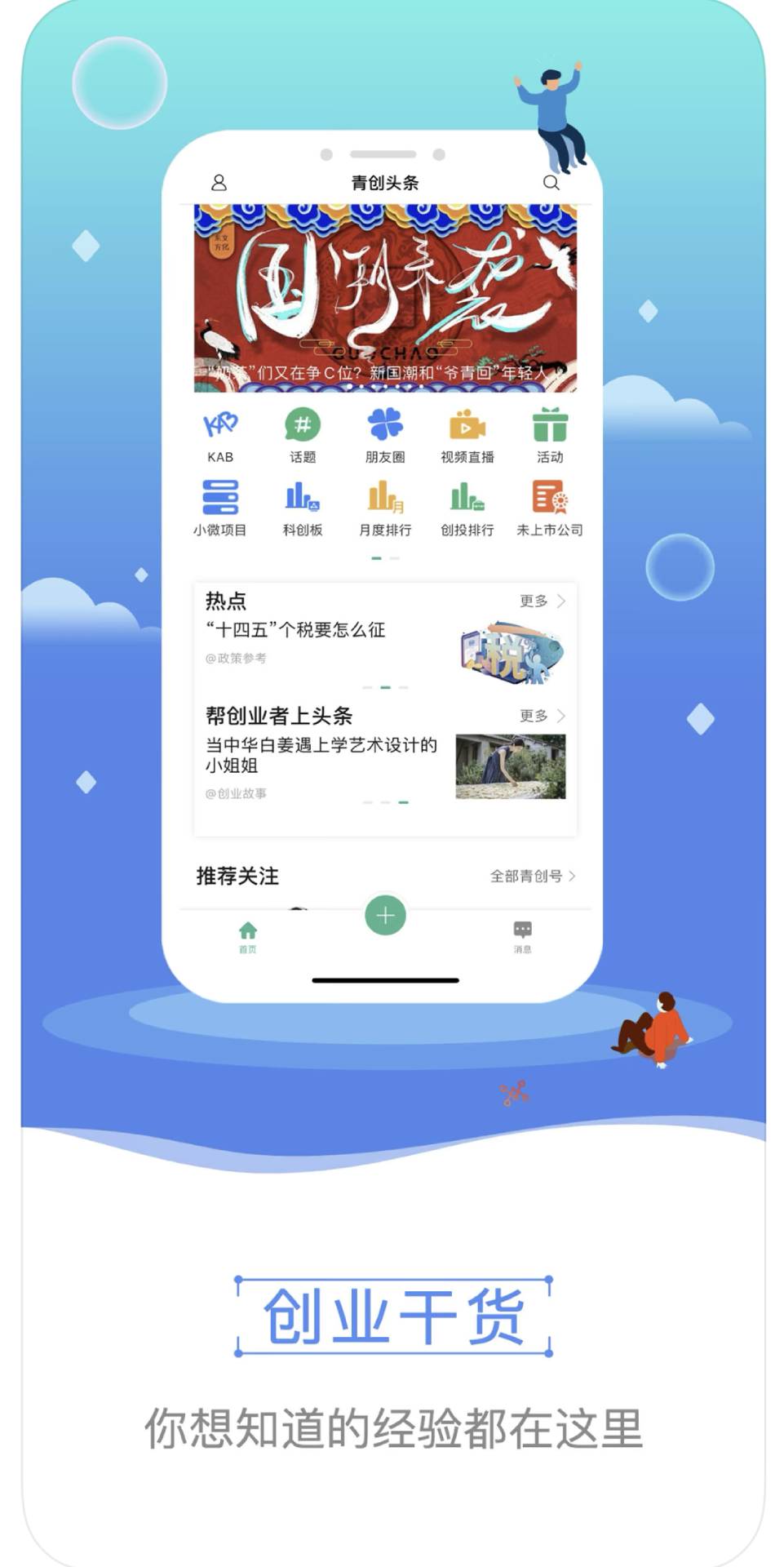784x1567 pixels.
Task: Expand 更多 beside 帮创业者上头条
Action: tap(540, 715)
